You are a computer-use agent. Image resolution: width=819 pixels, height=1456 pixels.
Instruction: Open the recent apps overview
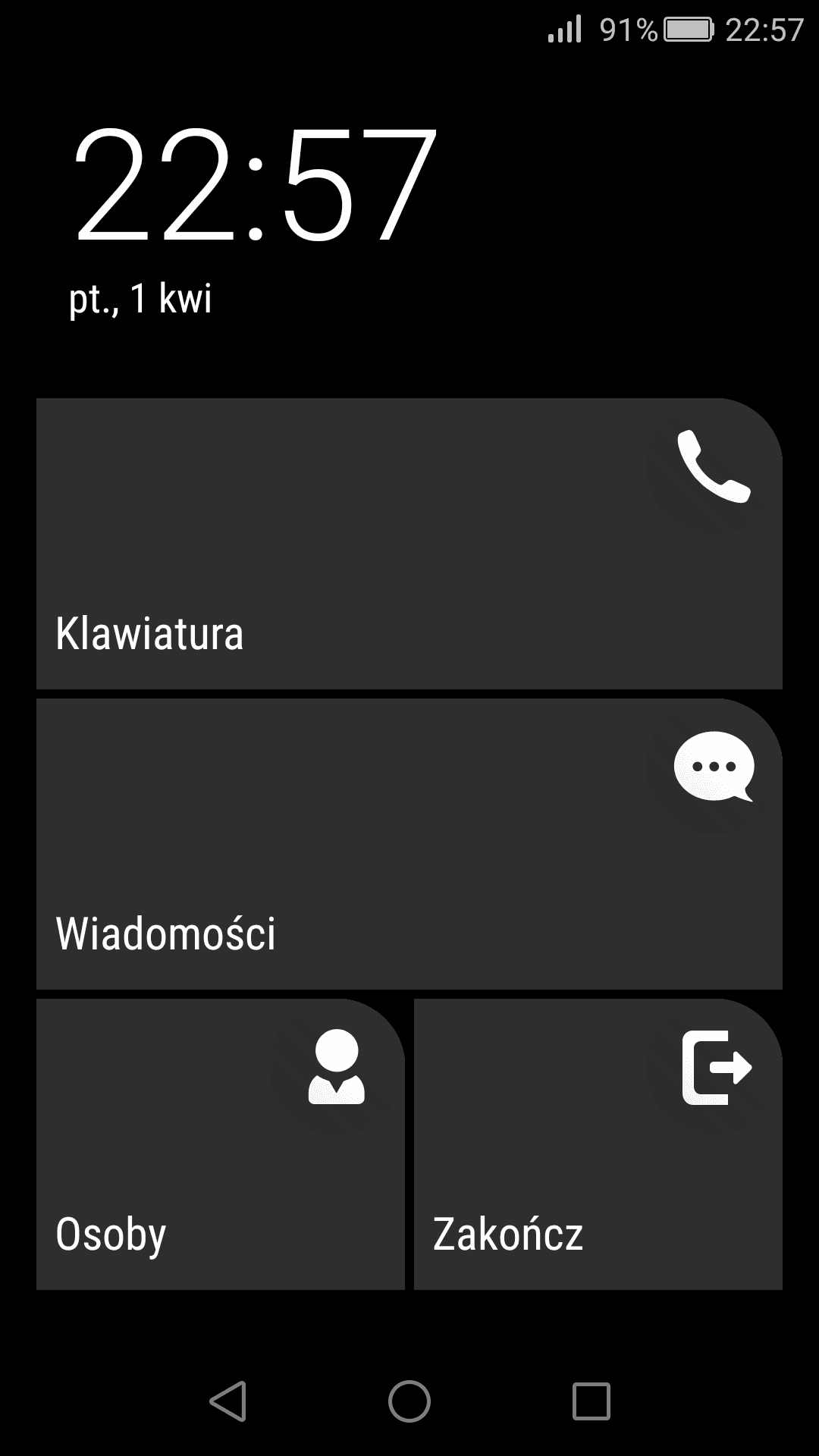[591, 1401]
